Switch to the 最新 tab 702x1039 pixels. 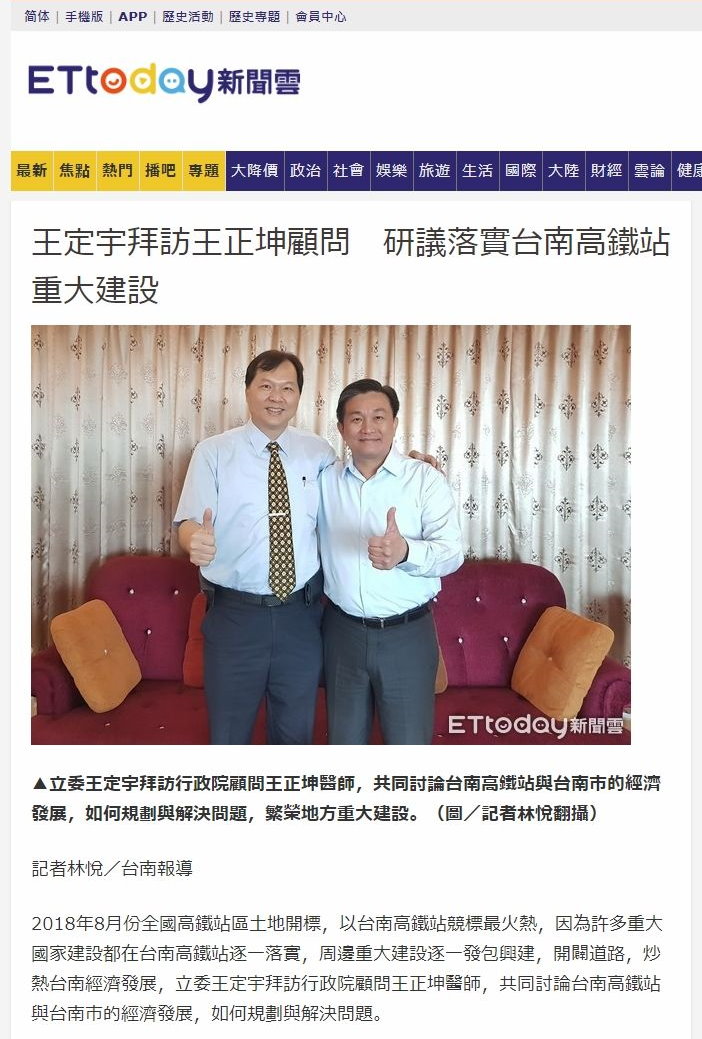point(32,171)
